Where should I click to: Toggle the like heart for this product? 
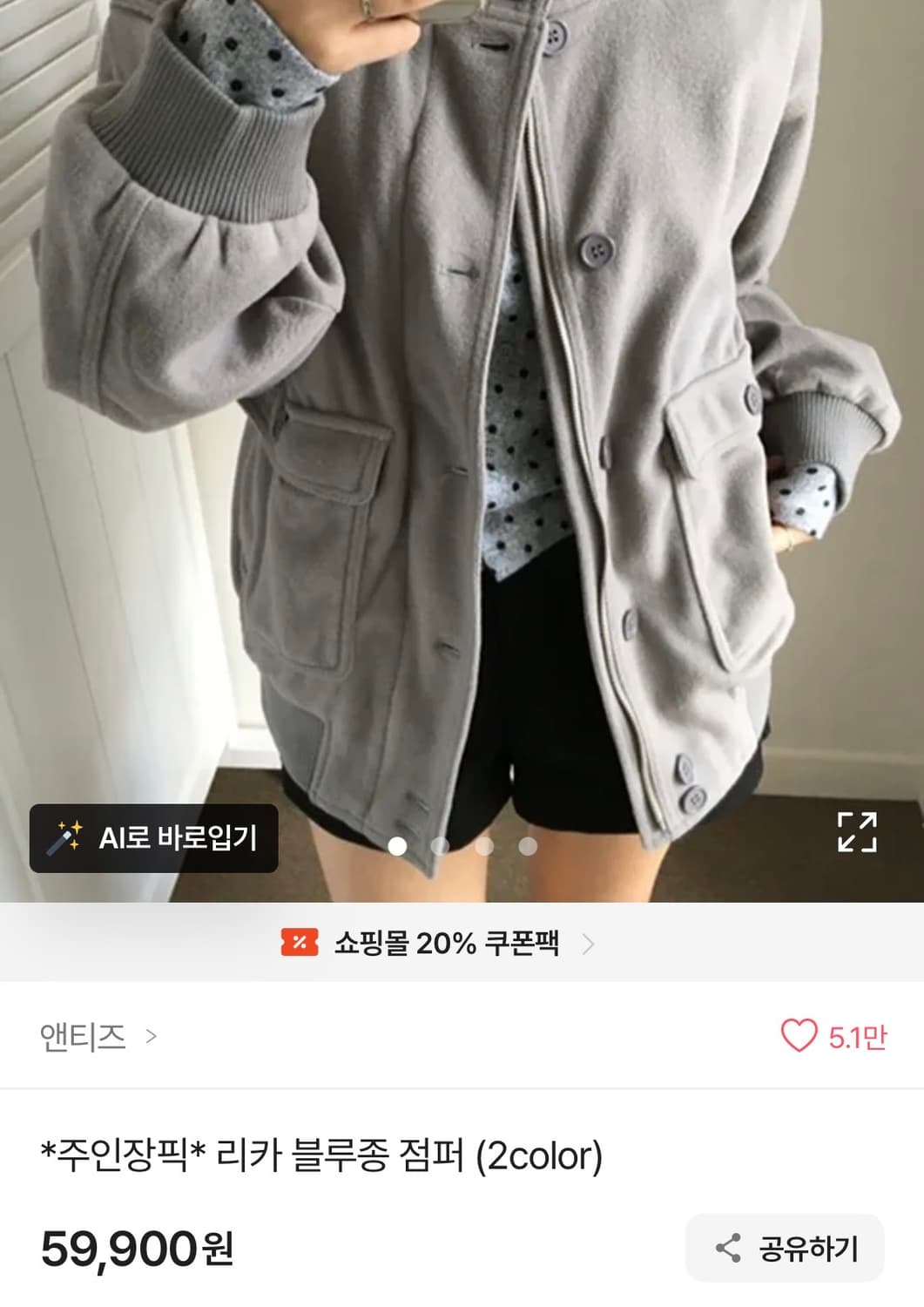tap(798, 1036)
